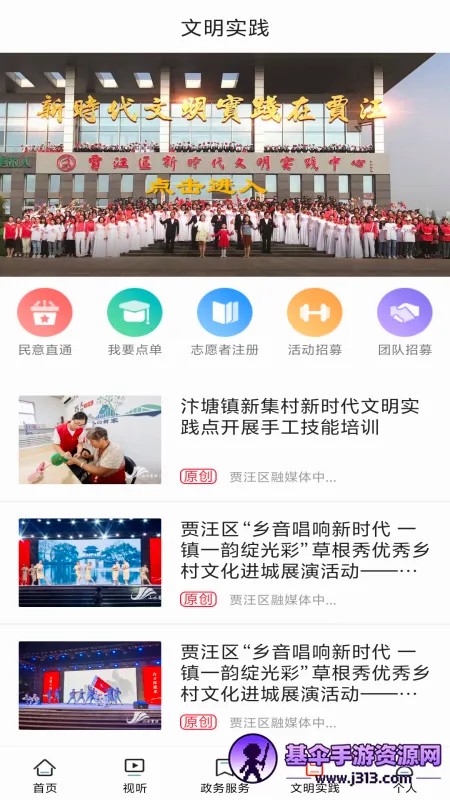The width and height of the screenshot is (450, 800).
Task: Switch to the 政务服务 tab
Action: click(x=225, y=775)
